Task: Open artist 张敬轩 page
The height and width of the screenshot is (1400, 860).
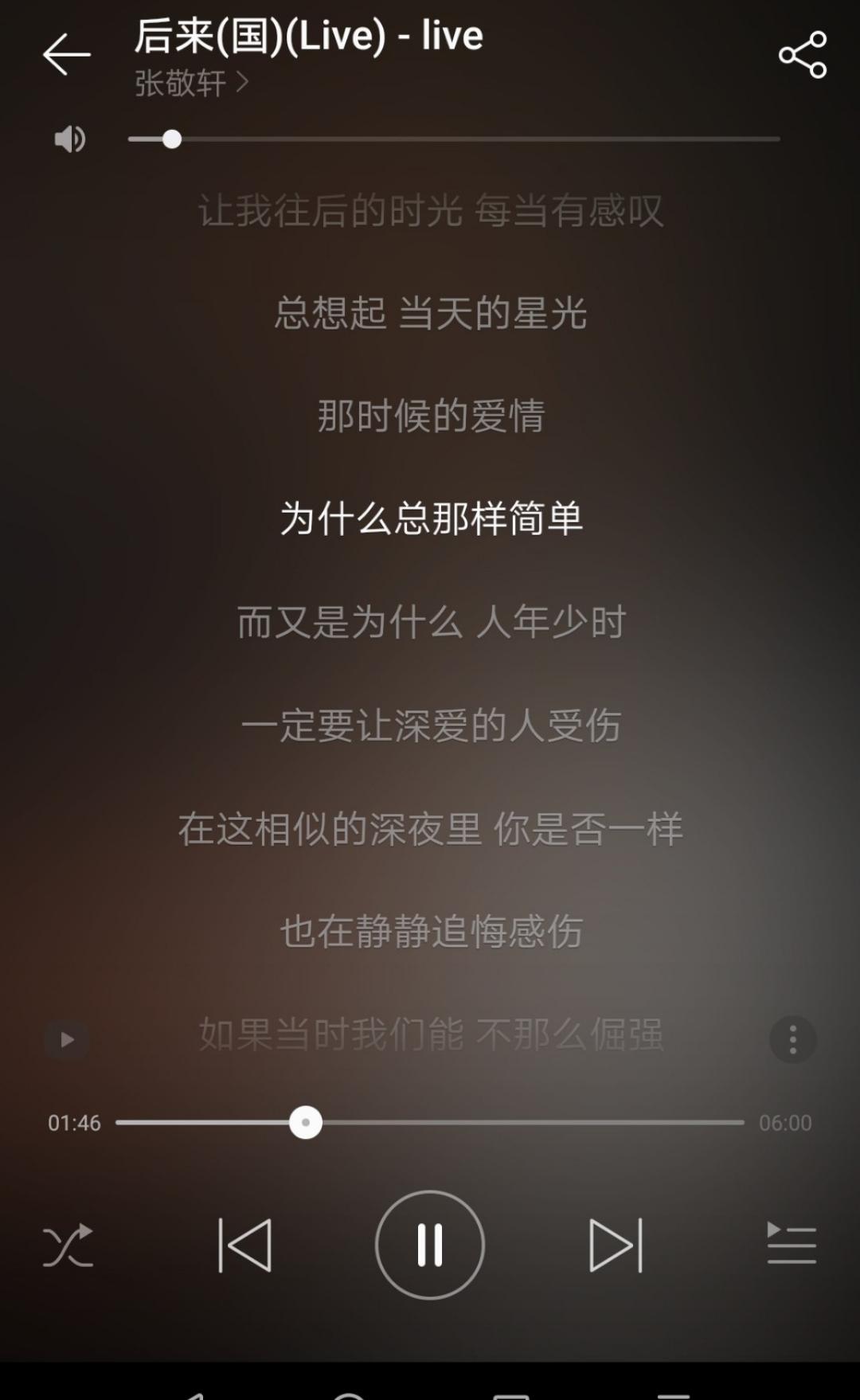Action: pyautogui.click(x=191, y=83)
